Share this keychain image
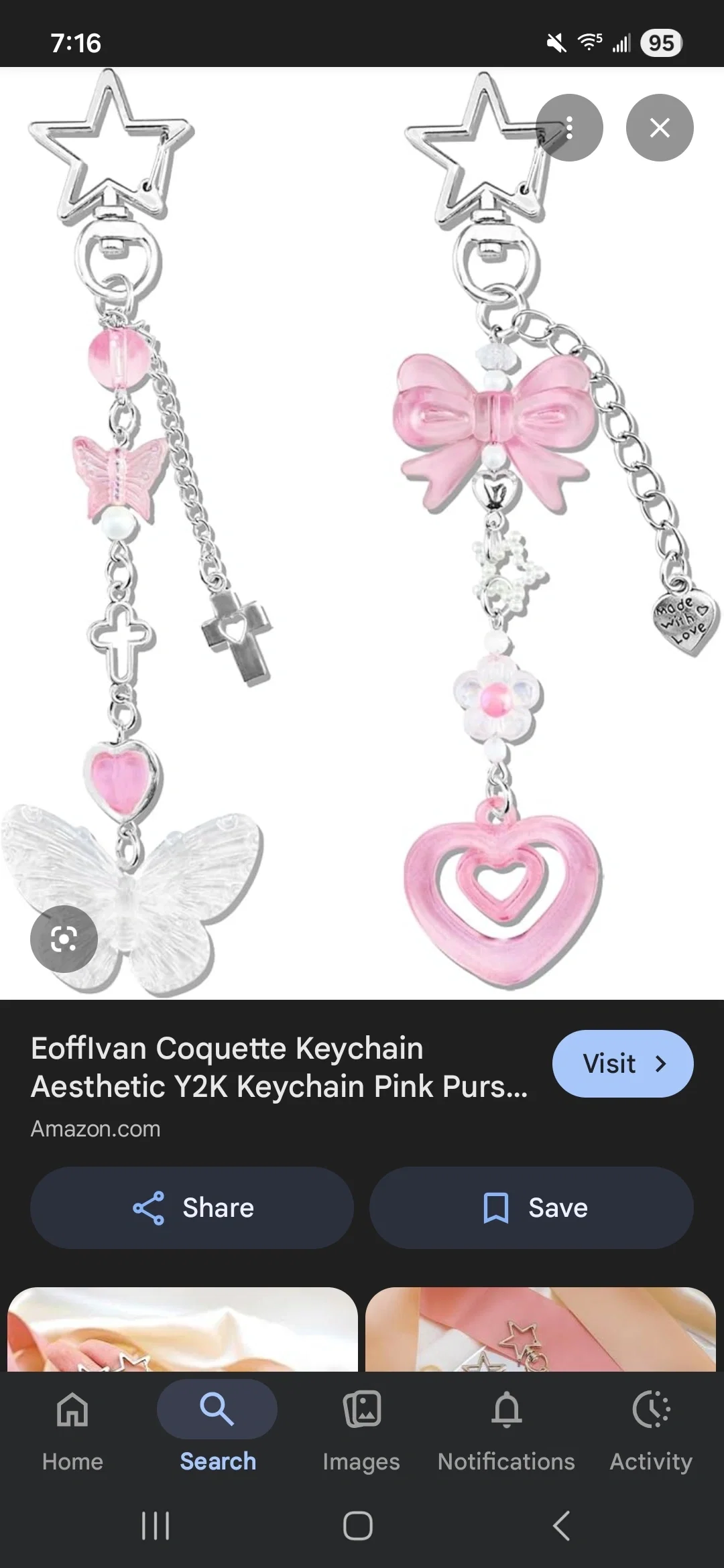 tap(192, 1207)
